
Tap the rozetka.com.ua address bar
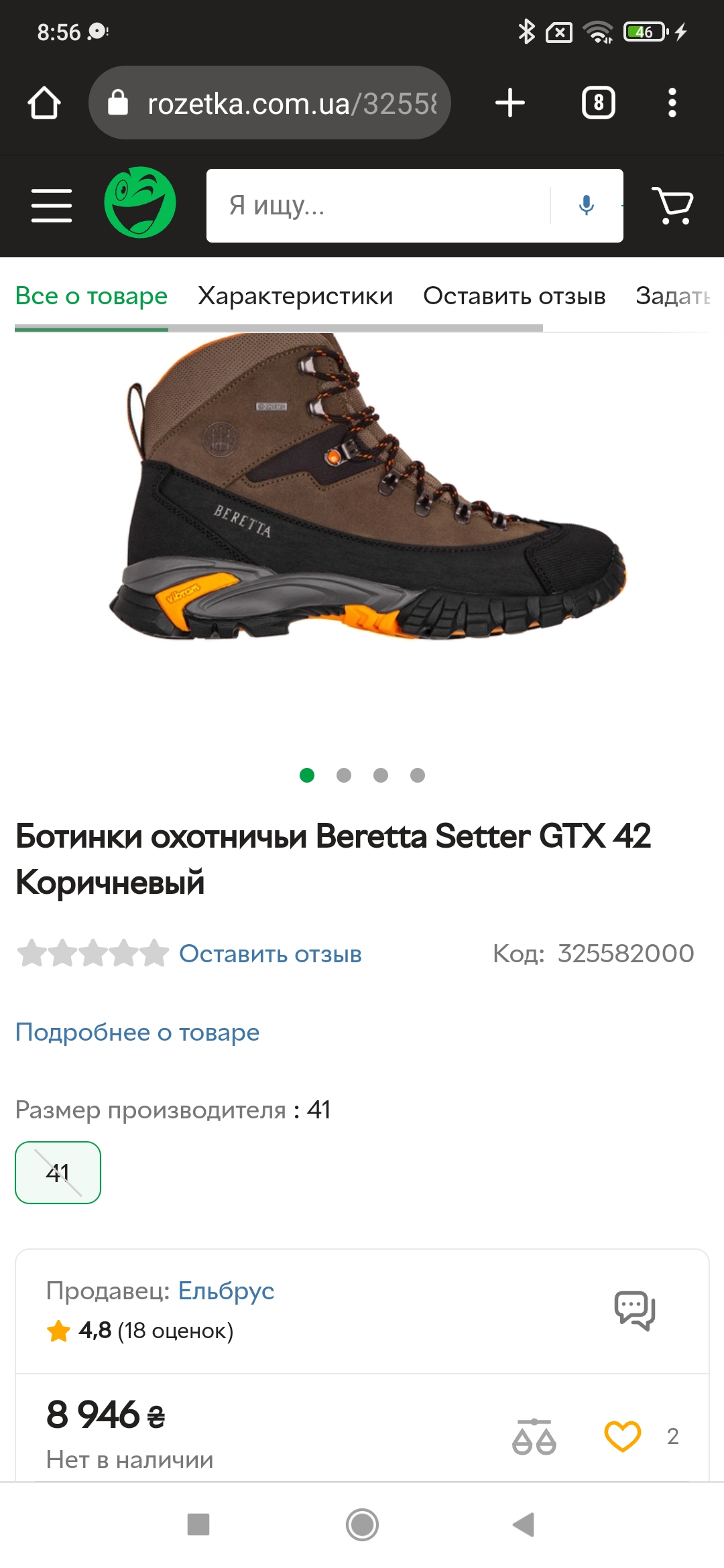point(269,103)
